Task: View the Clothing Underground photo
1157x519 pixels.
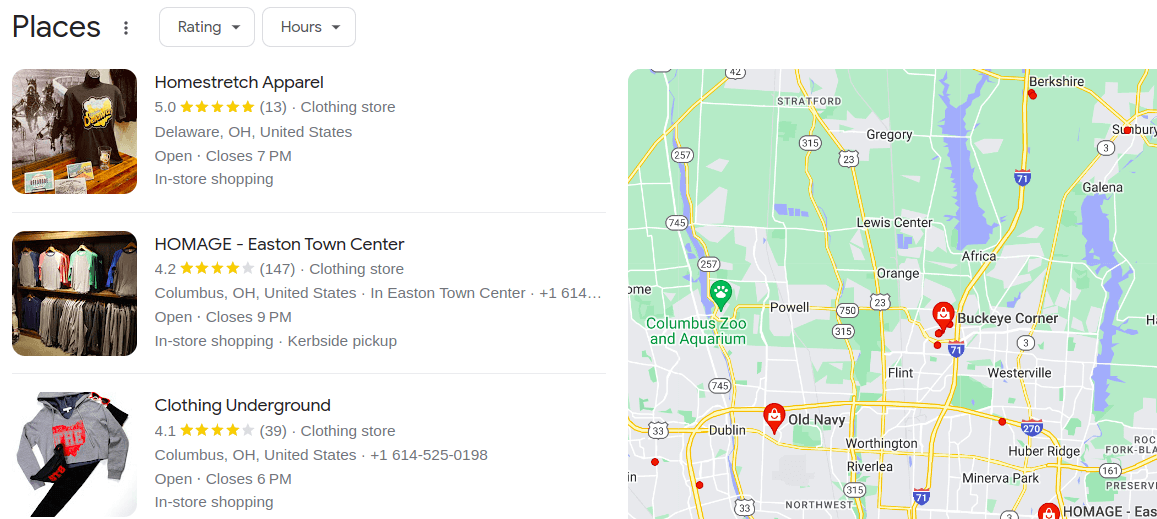Action: pyautogui.click(x=74, y=454)
